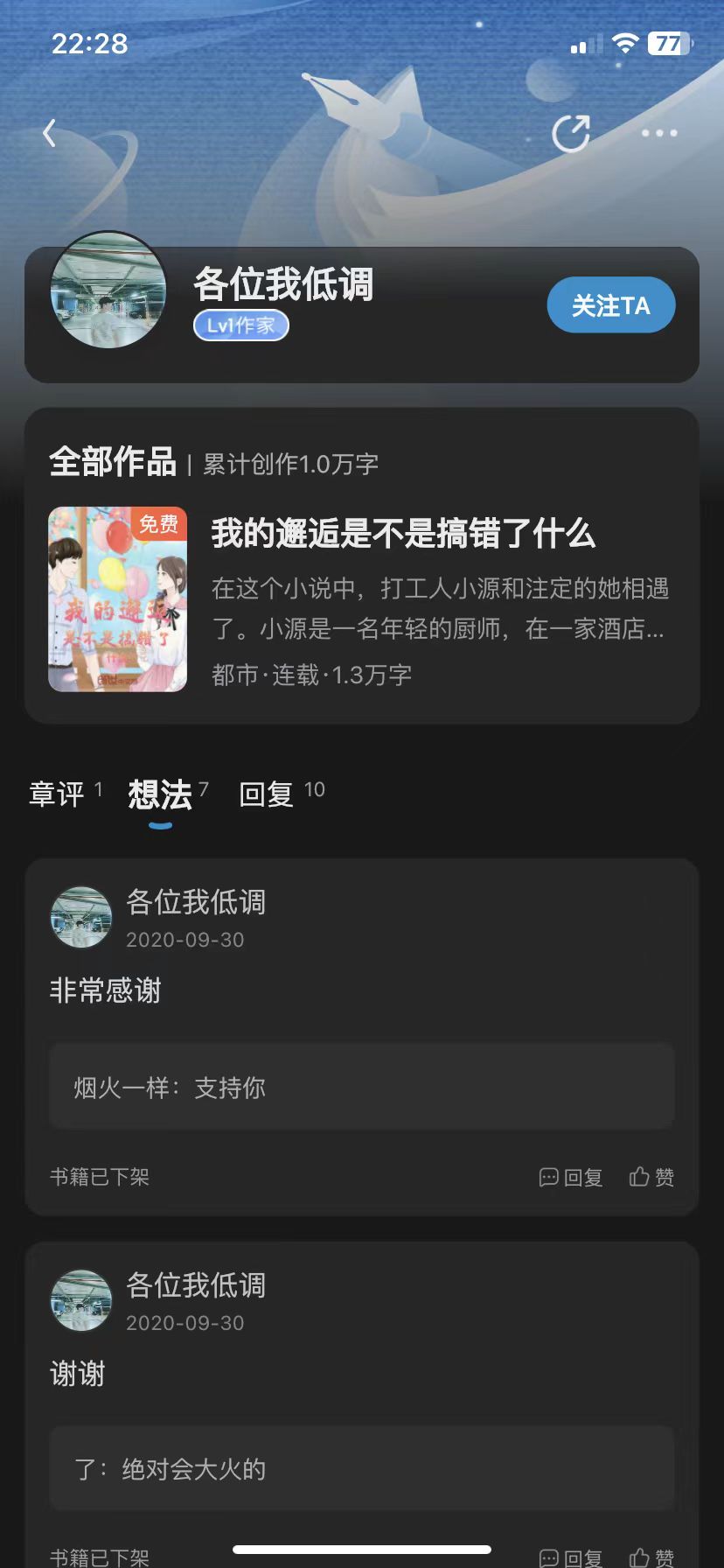Share this author's profile
The width and height of the screenshot is (724, 1568).
(x=571, y=134)
